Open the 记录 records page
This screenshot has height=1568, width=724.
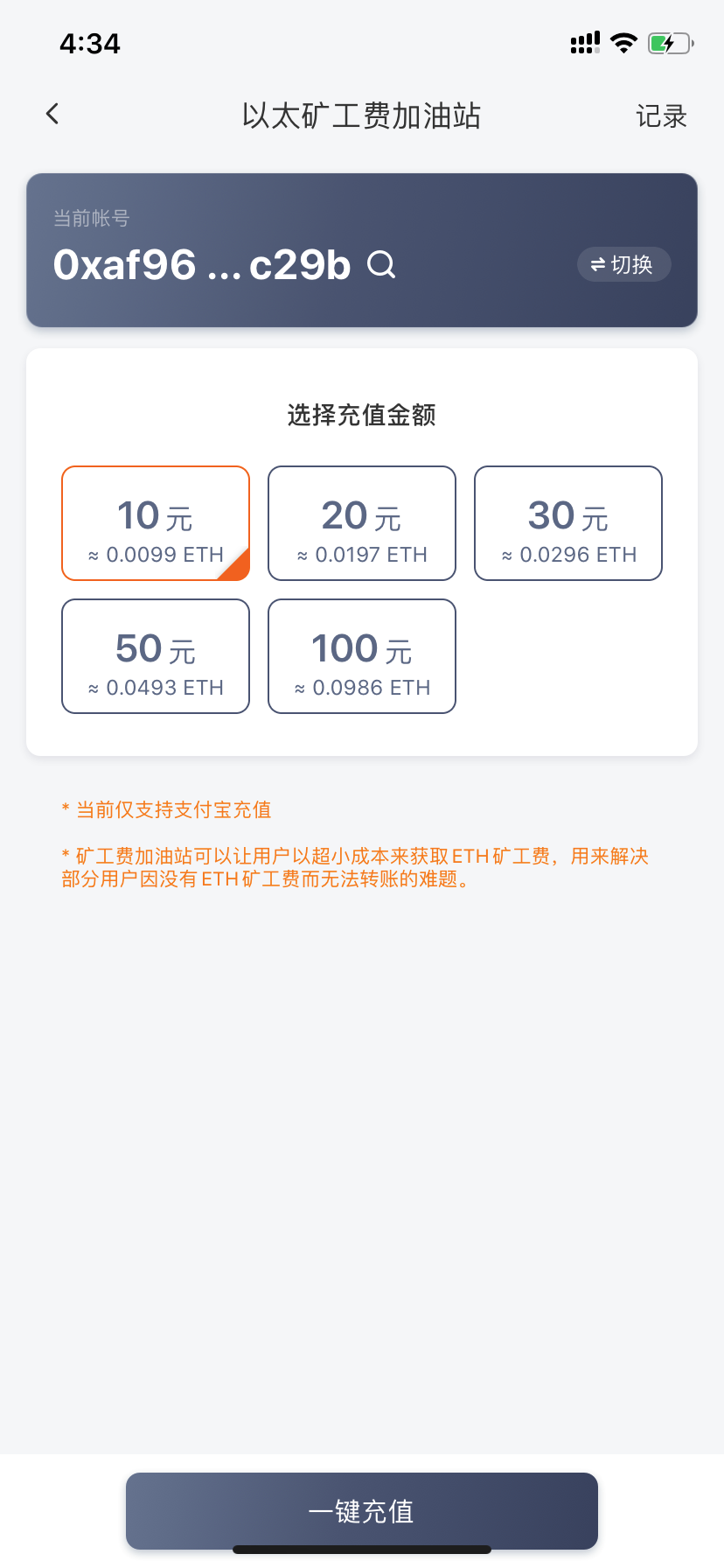(661, 116)
